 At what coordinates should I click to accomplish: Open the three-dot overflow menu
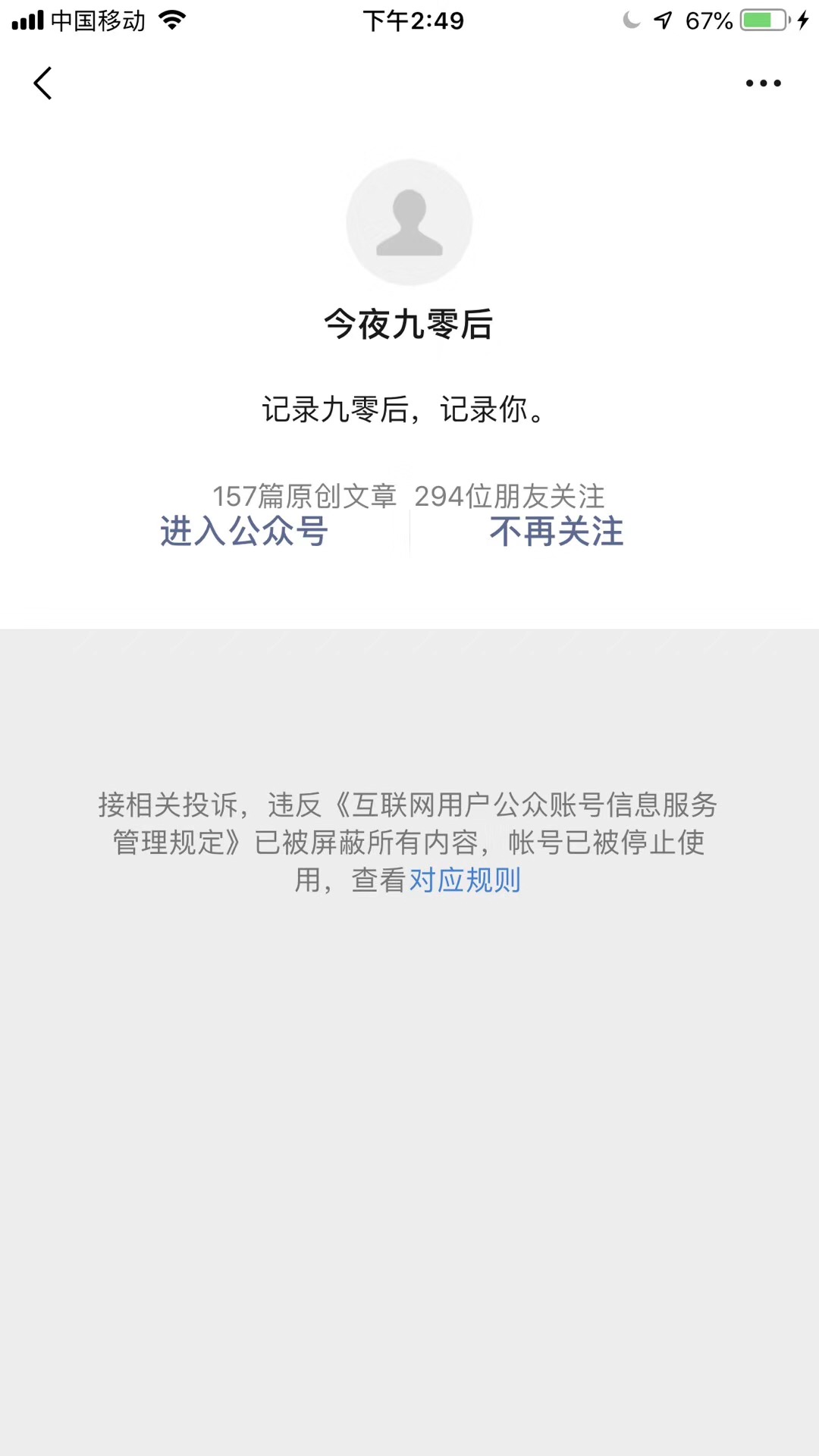763,83
